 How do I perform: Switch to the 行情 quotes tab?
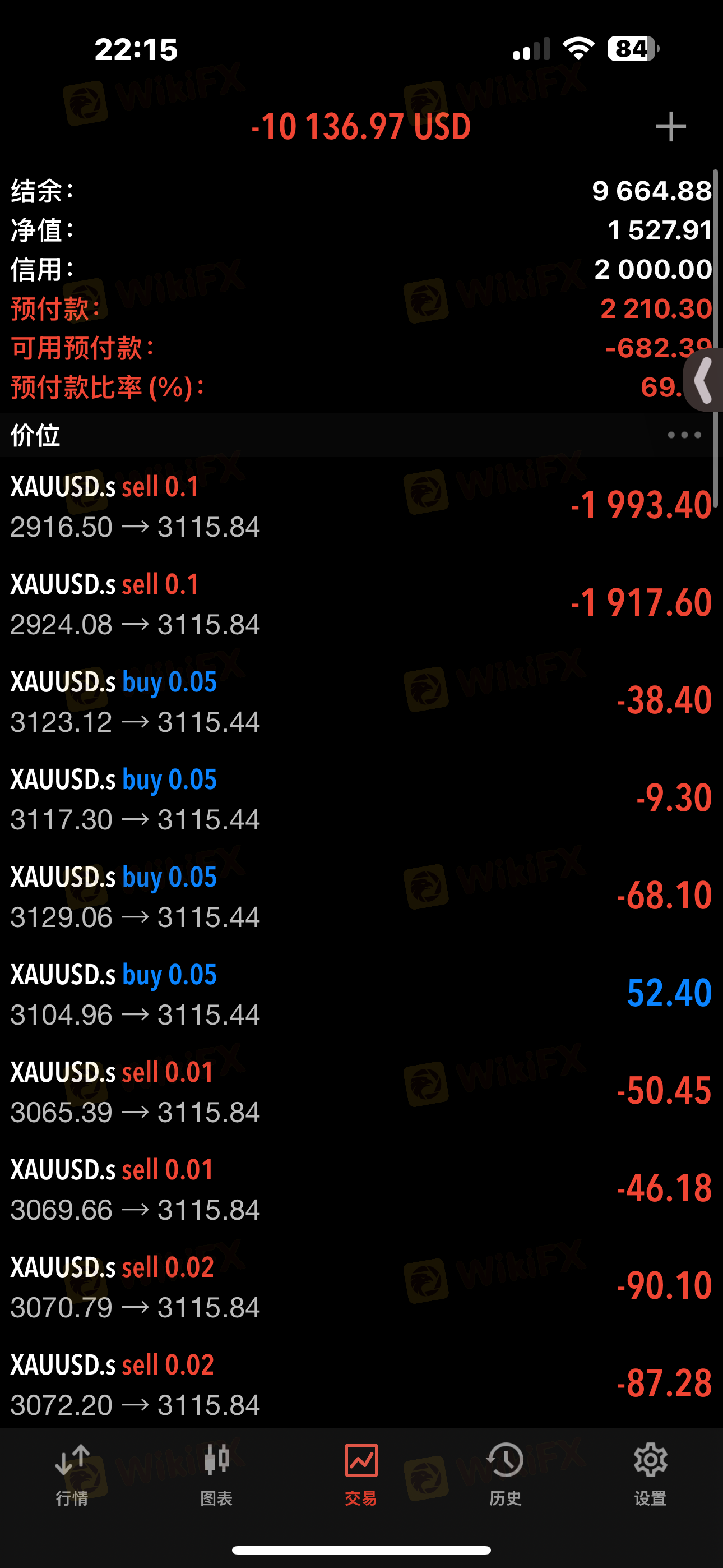pyautogui.click(x=72, y=1474)
